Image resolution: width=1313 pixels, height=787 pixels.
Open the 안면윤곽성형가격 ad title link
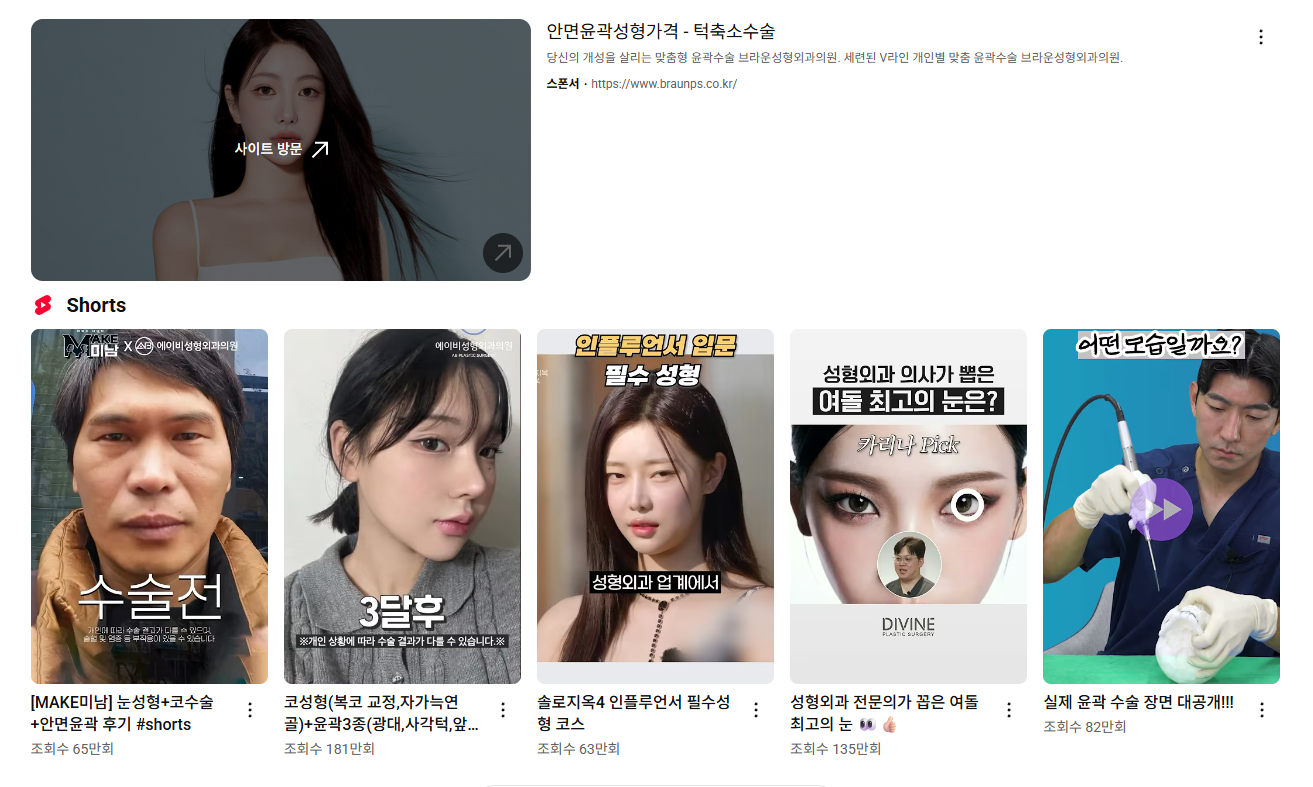tap(660, 31)
